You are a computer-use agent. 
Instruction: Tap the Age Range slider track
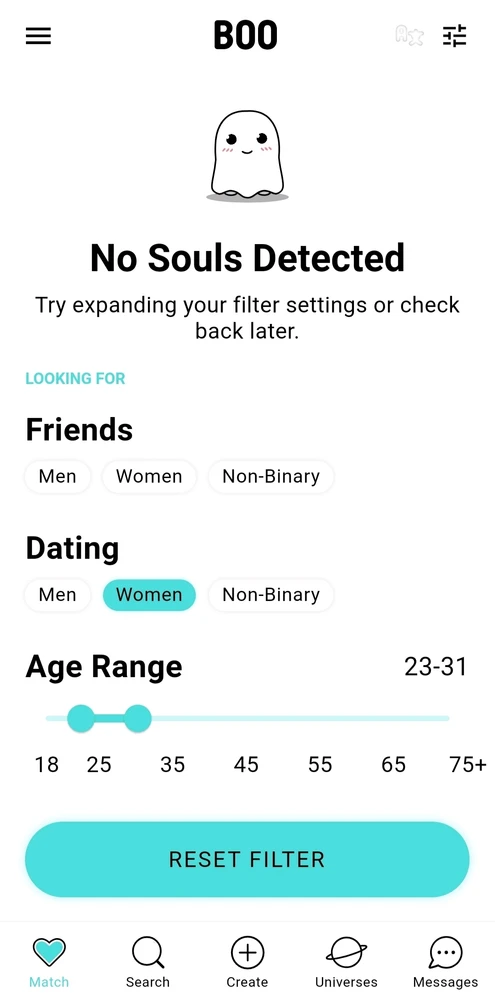(x=248, y=718)
